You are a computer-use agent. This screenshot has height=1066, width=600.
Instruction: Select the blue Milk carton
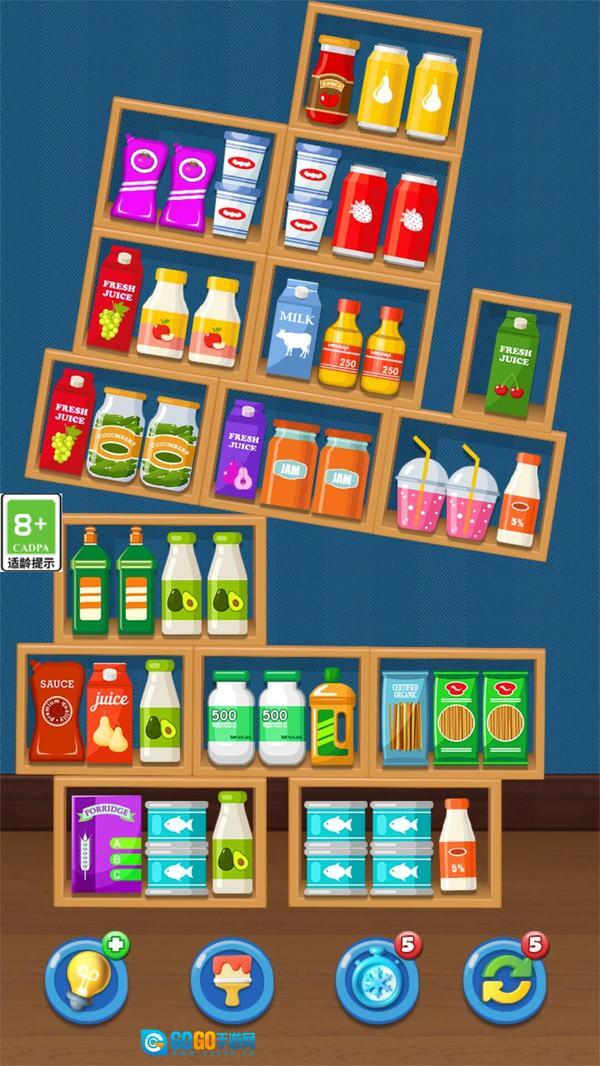pos(295,331)
